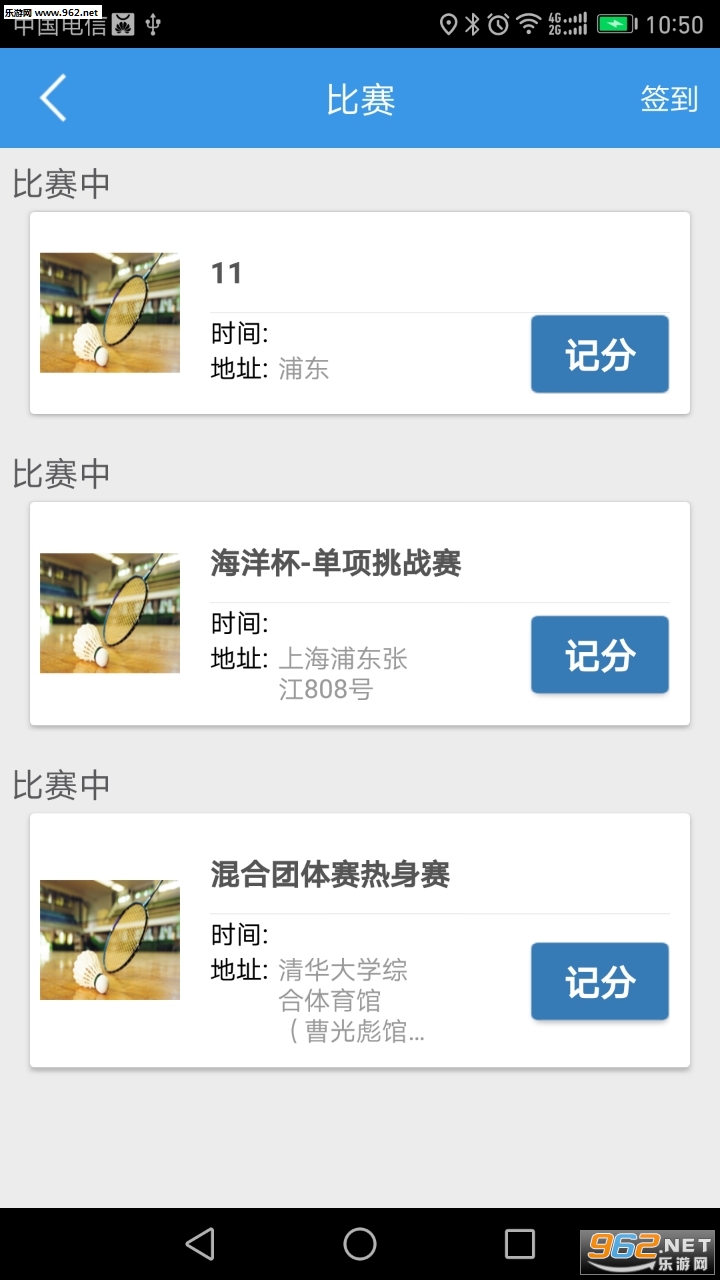Tap 记分 for match 11
The width and height of the screenshot is (720, 1280).
599,354
